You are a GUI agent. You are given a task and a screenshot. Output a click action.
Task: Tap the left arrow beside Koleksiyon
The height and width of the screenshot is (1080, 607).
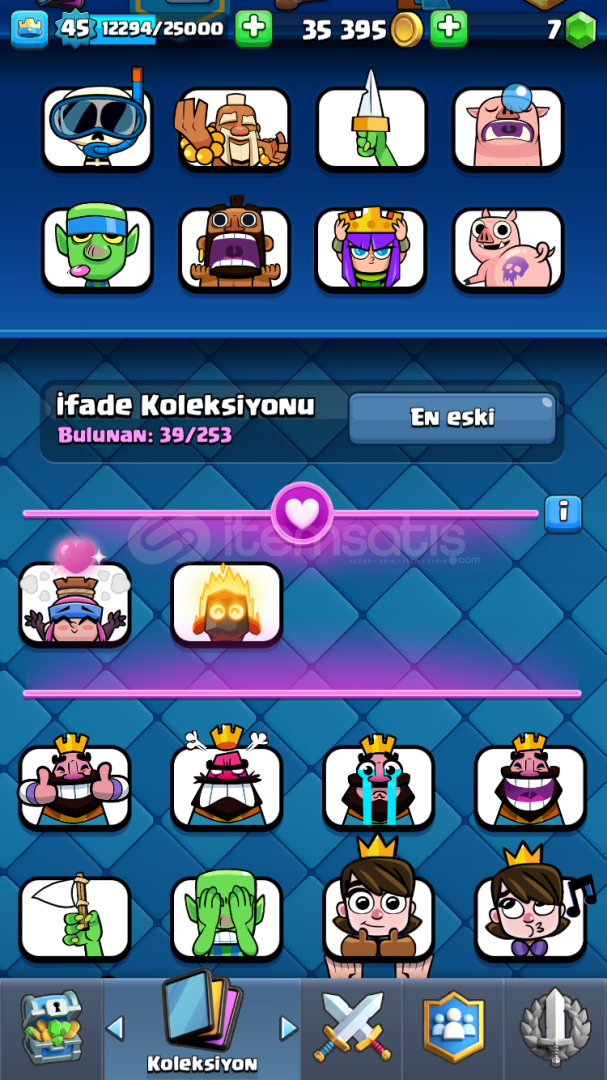coord(115,1028)
